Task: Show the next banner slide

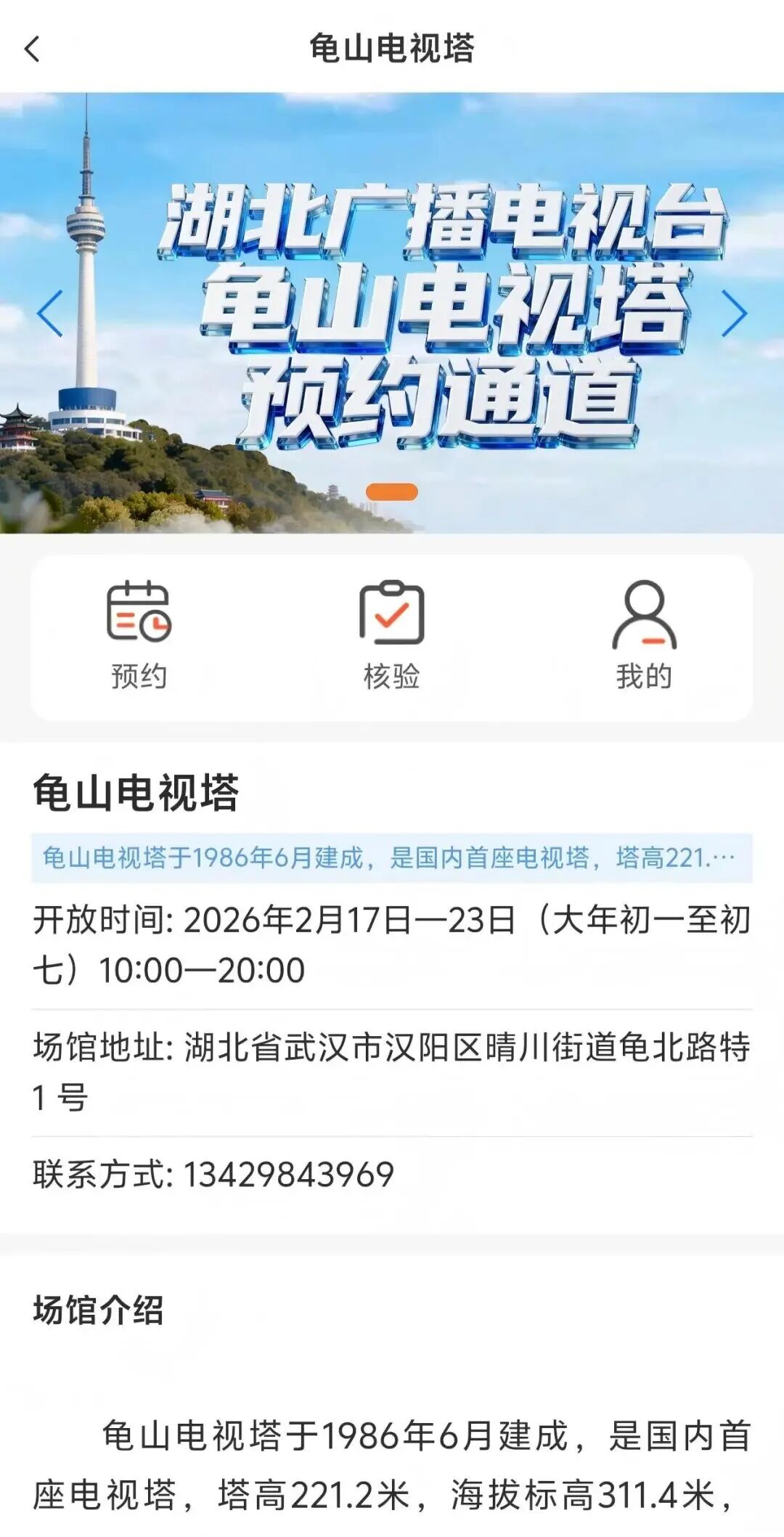Action: 734,314
